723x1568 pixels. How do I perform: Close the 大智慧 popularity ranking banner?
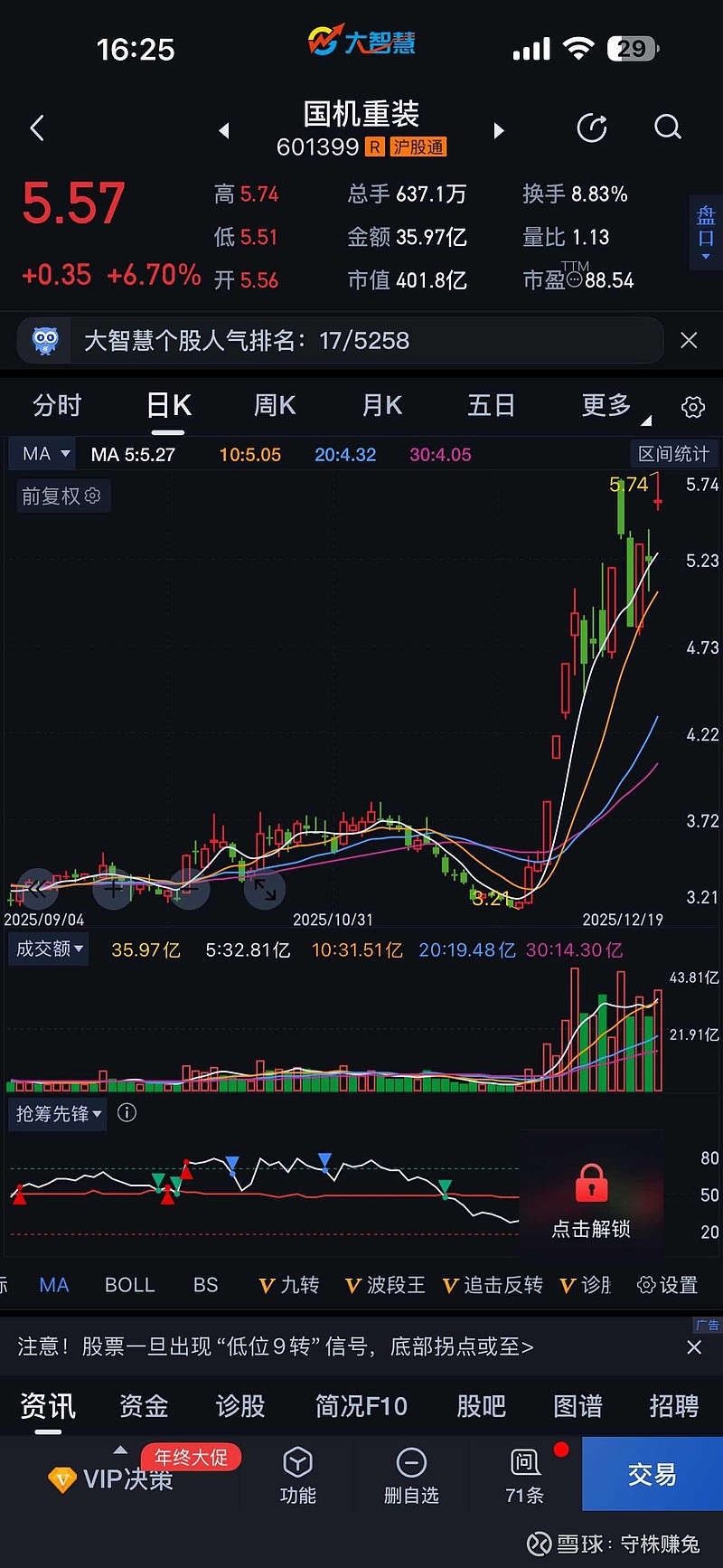tap(690, 340)
